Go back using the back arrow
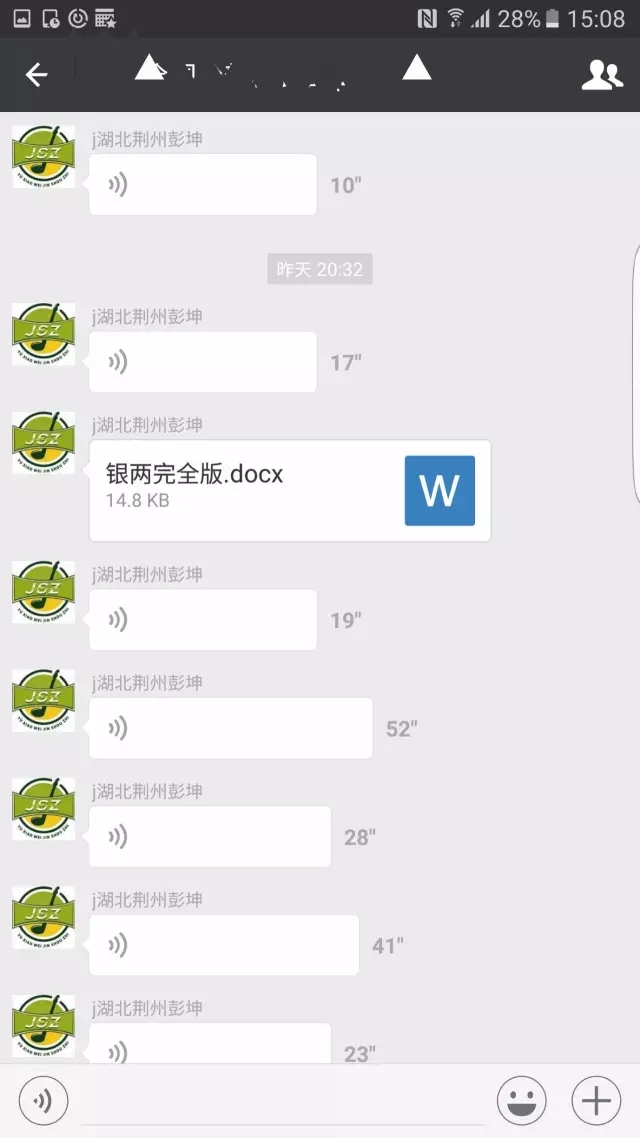 point(37,75)
